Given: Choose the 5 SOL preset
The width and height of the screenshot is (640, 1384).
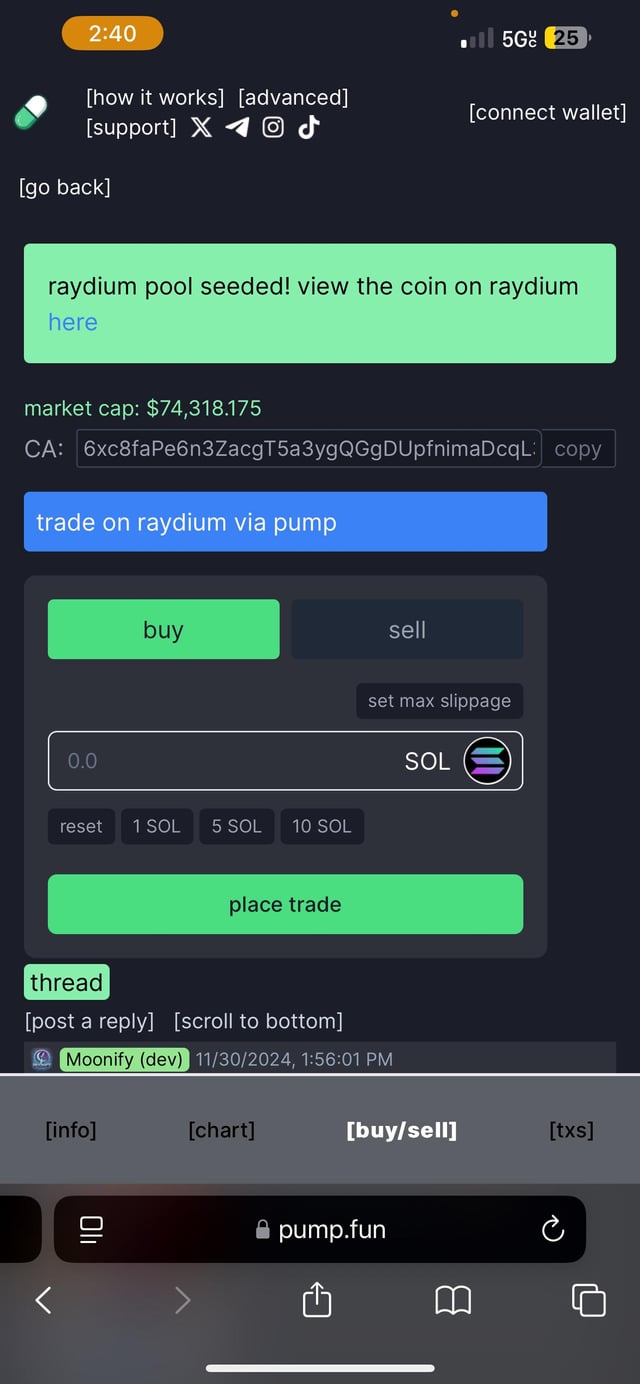Looking at the screenshot, I should tap(236, 826).
